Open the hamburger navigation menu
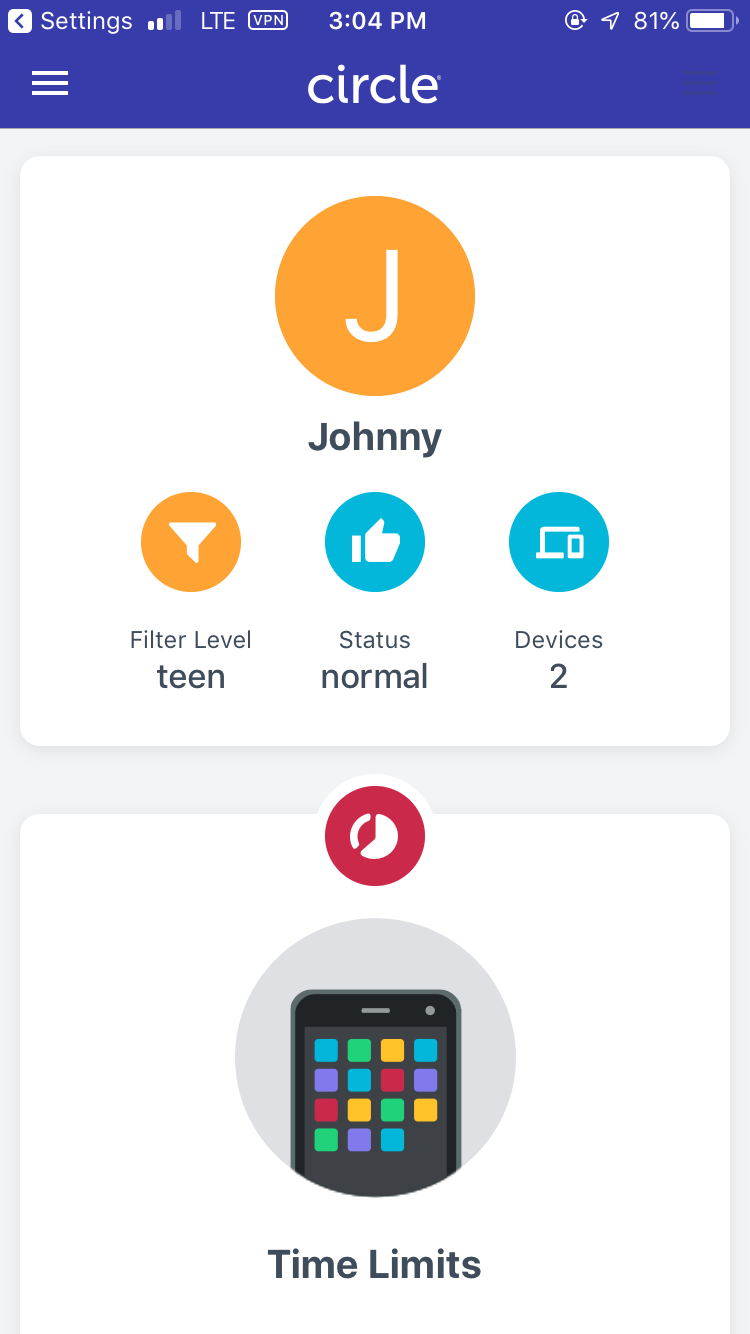The width and height of the screenshot is (750, 1334). (50, 83)
